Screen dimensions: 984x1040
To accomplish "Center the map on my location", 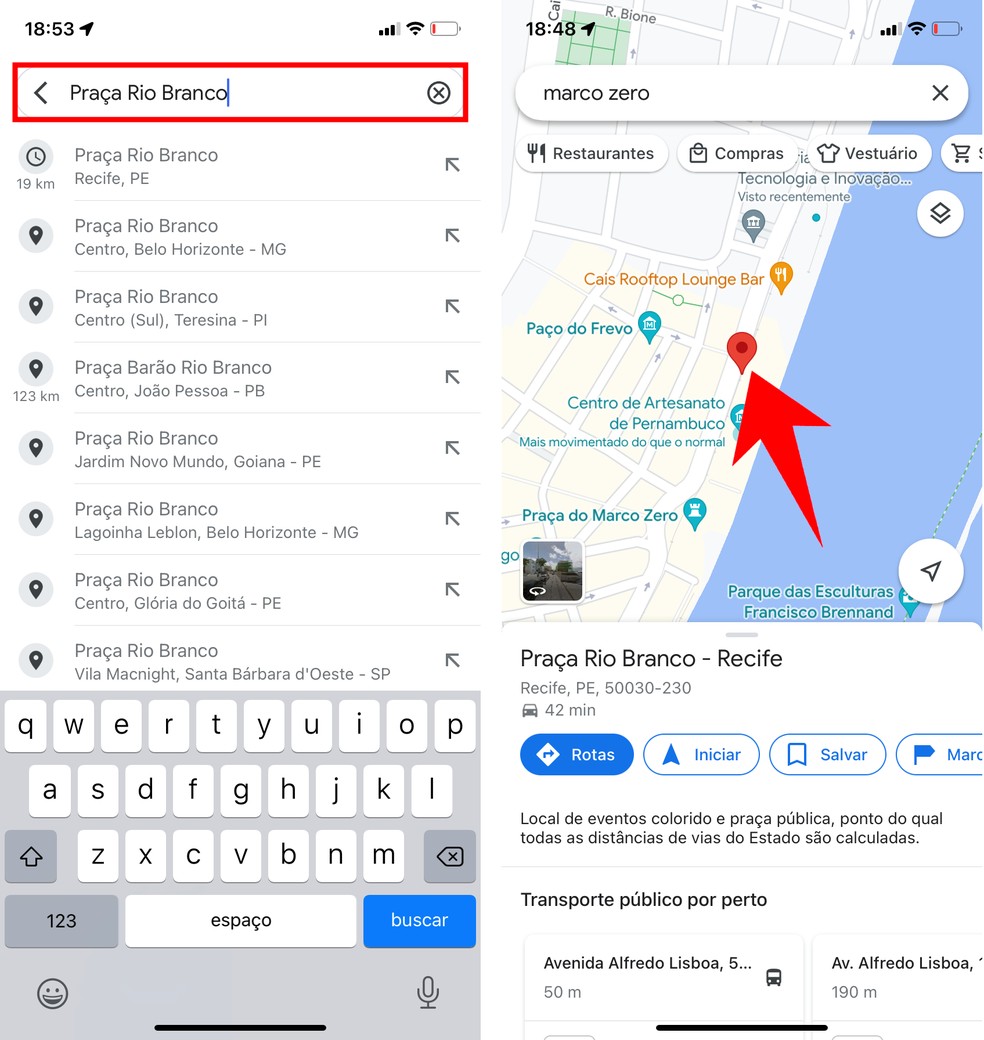I will [930, 571].
